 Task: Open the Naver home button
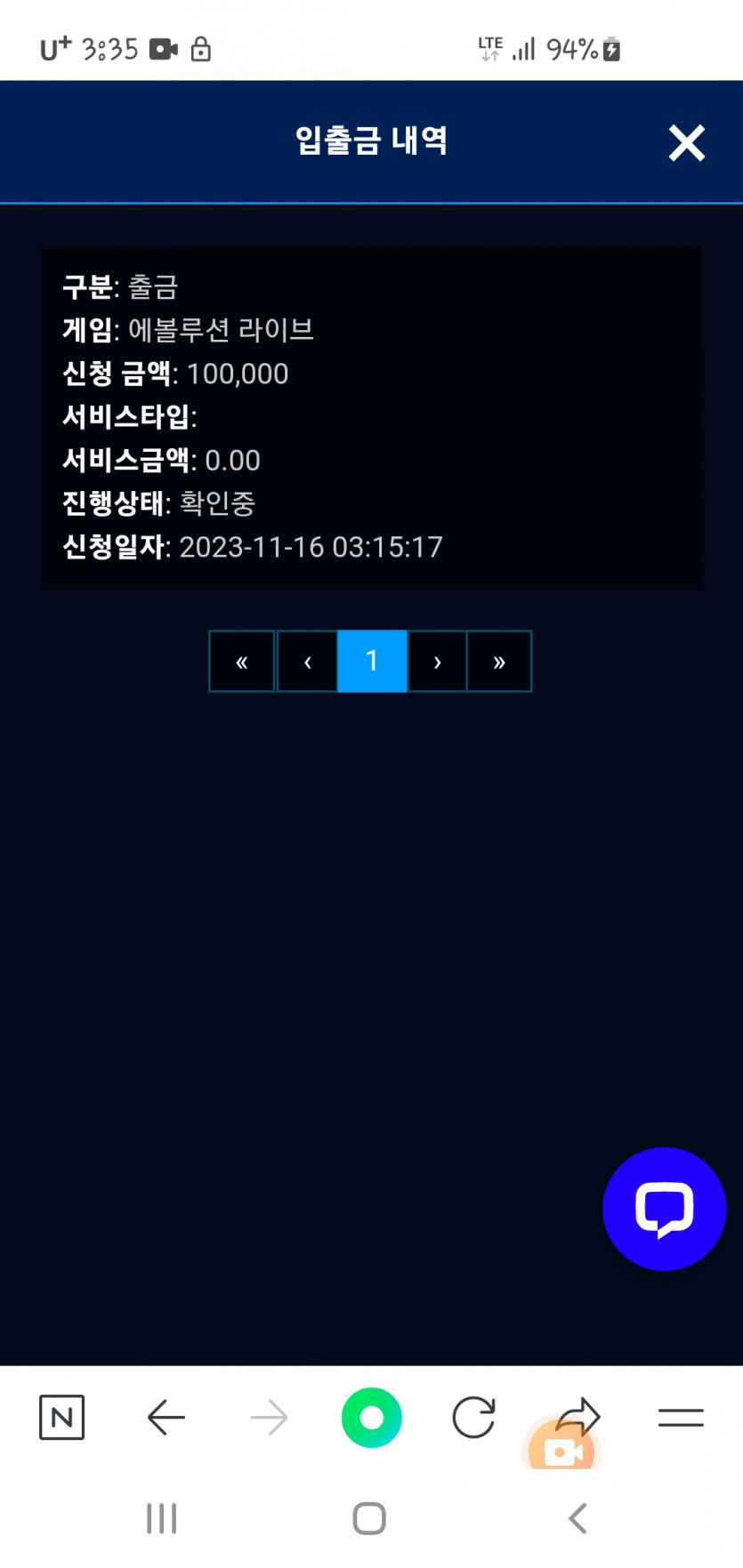[62, 1417]
